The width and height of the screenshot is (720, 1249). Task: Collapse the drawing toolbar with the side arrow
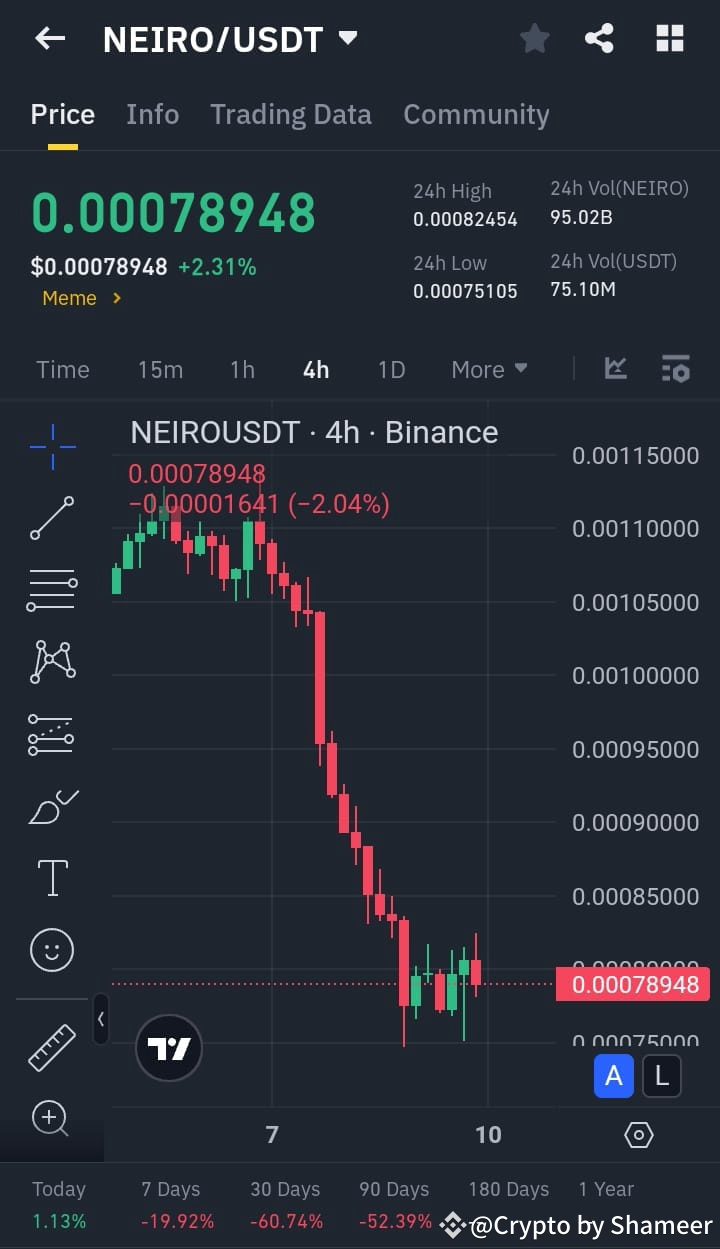[101, 1019]
